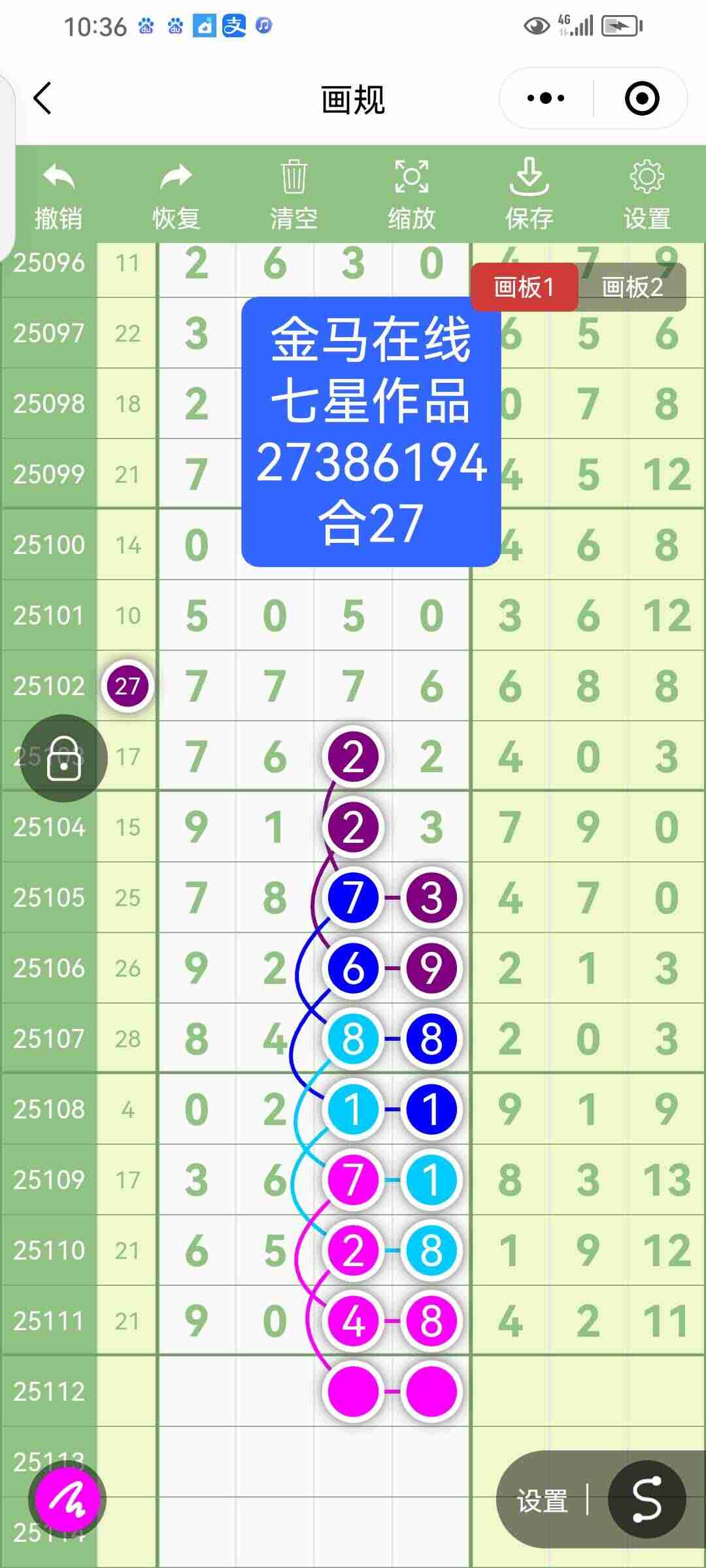Open the mini-program overflow menu
The width and height of the screenshot is (706, 1568).
[546, 99]
